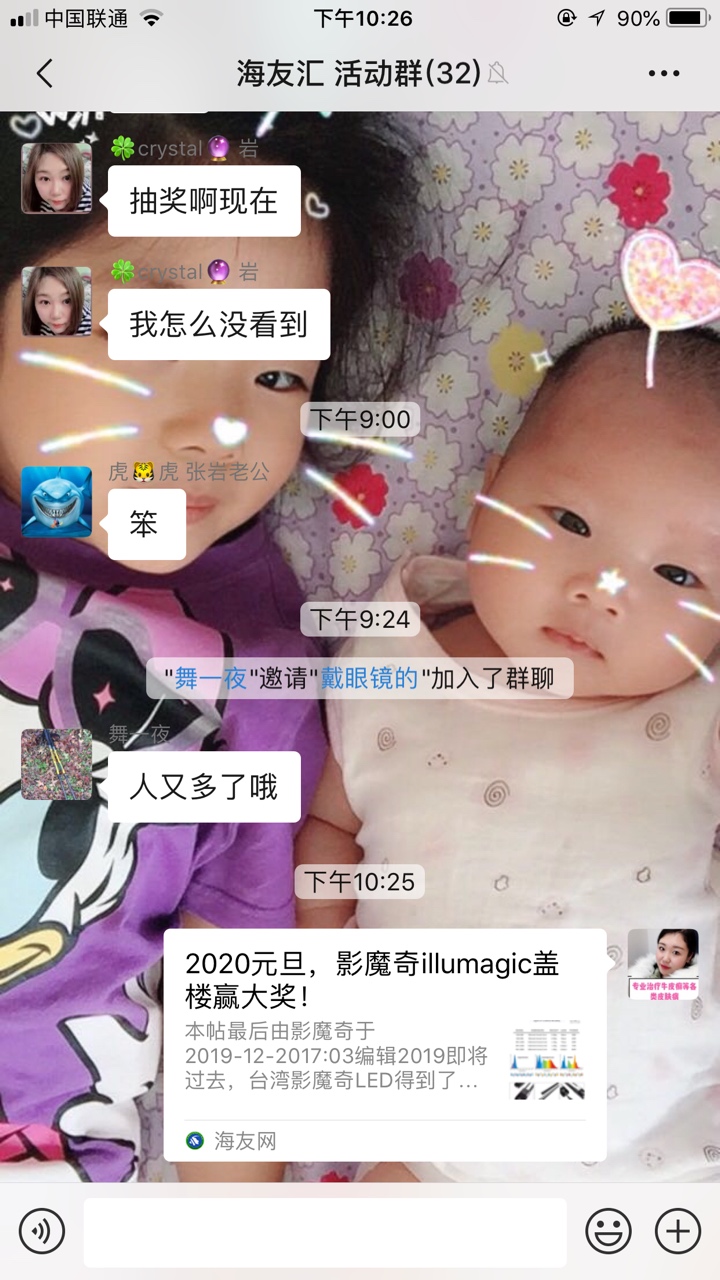View the shark avatar beside 笨

[x=56, y=502]
